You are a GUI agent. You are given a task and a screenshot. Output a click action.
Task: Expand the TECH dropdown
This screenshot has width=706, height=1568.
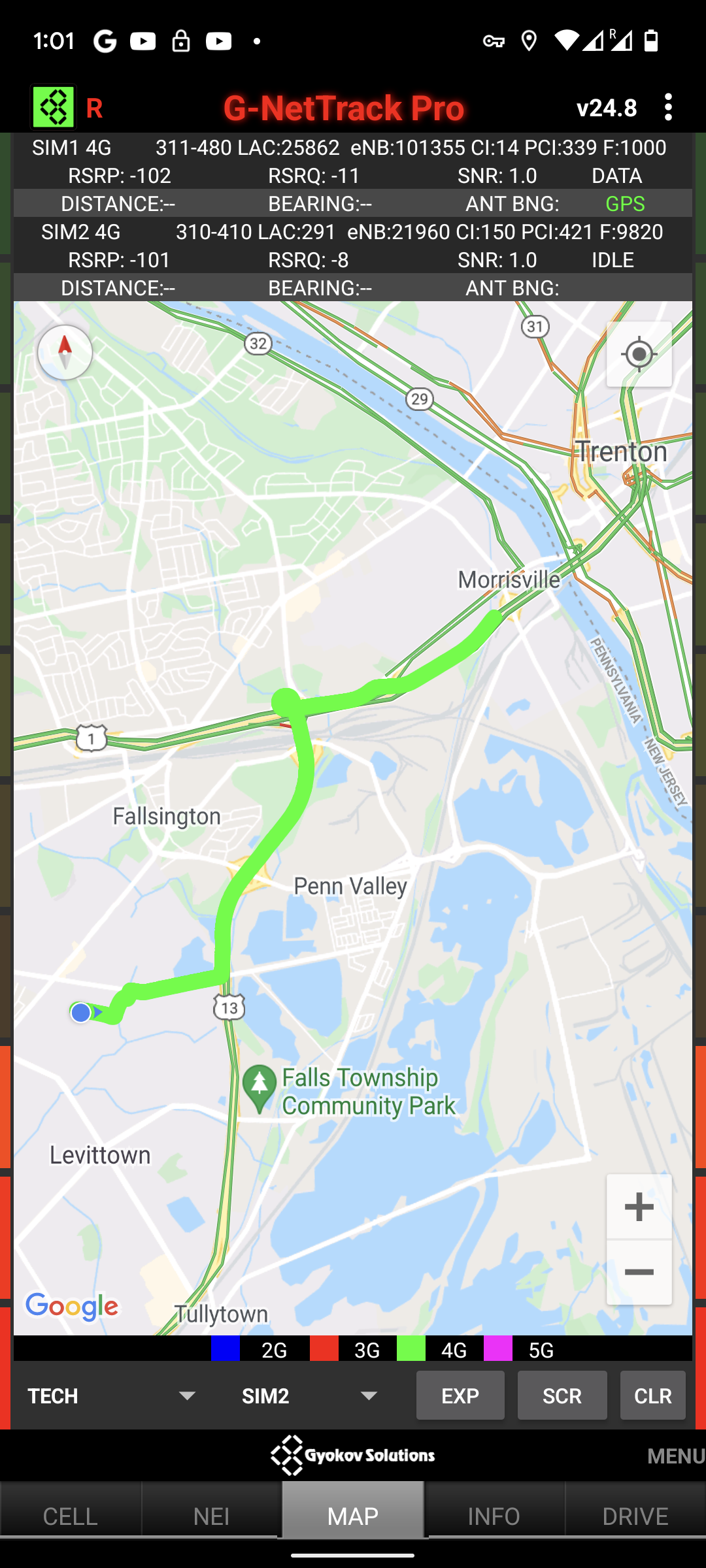click(111, 1396)
